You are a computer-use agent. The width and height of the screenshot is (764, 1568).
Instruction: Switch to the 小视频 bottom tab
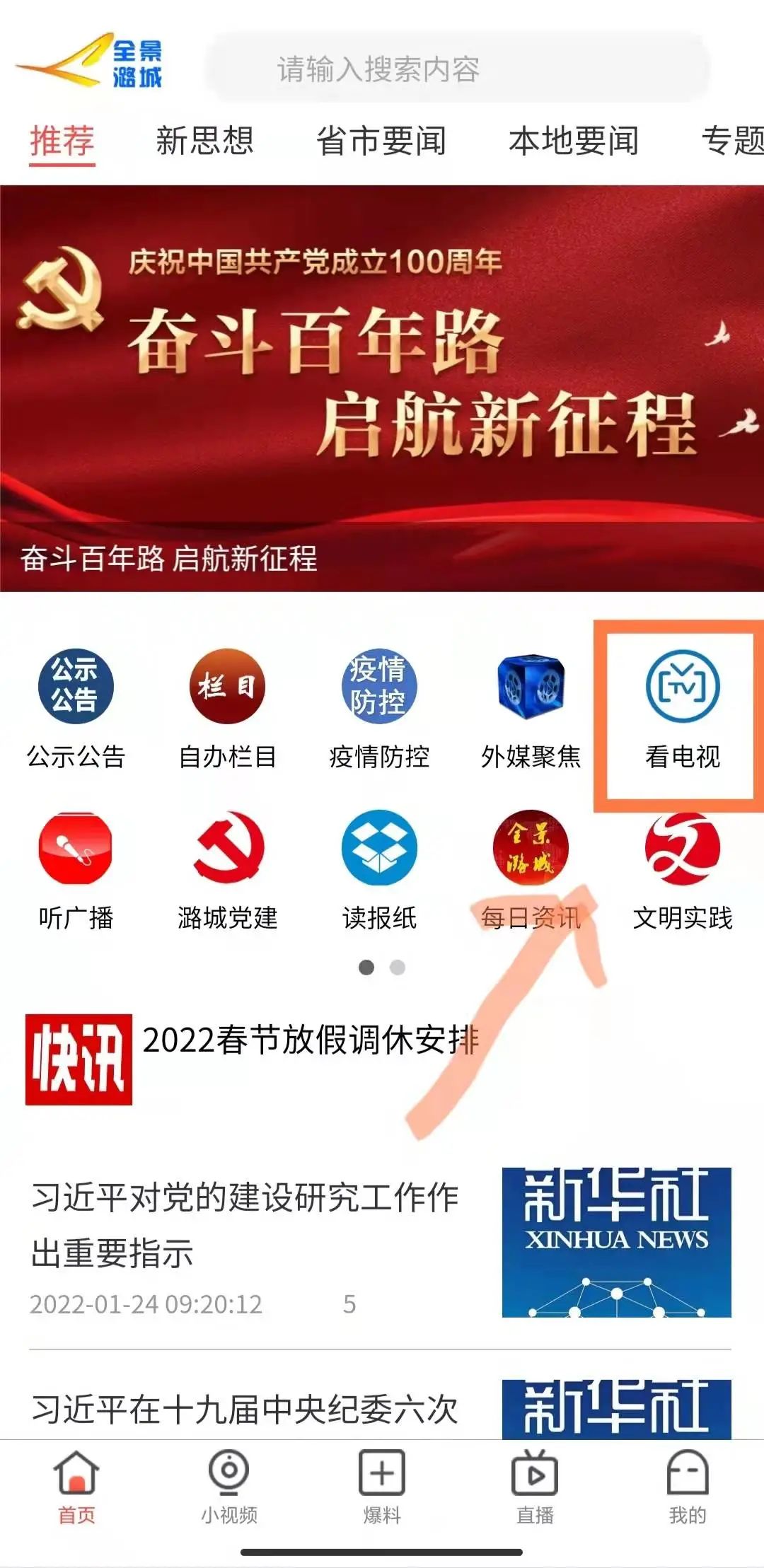click(228, 1485)
